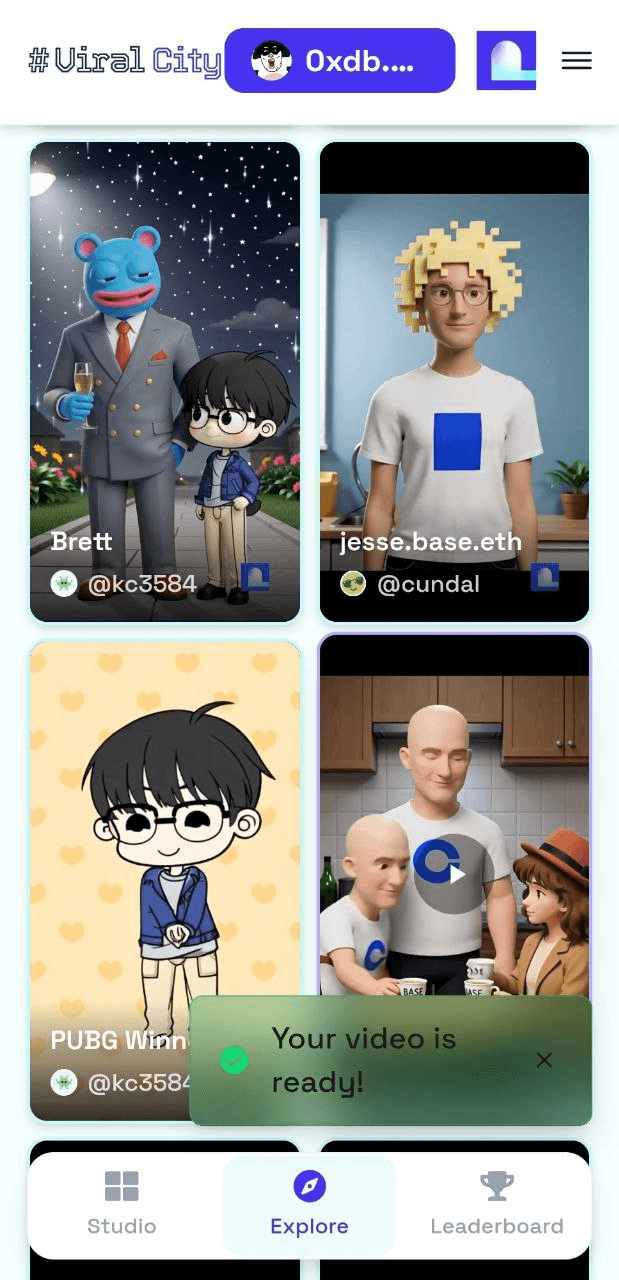Open the 0xdb wallet account button

coord(340,61)
